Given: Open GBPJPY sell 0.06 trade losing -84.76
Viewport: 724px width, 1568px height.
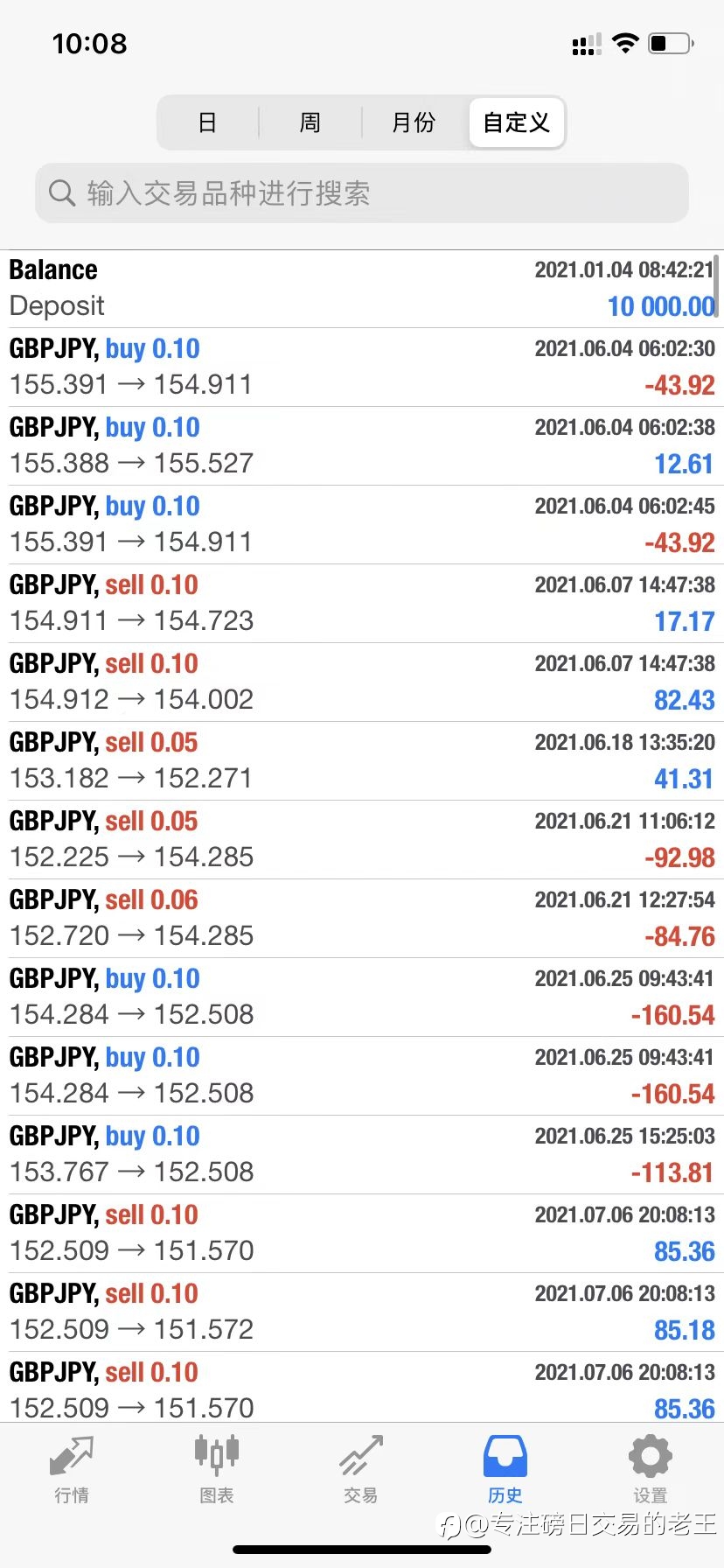Looking at the screenshot, I should tap(362, 919).
